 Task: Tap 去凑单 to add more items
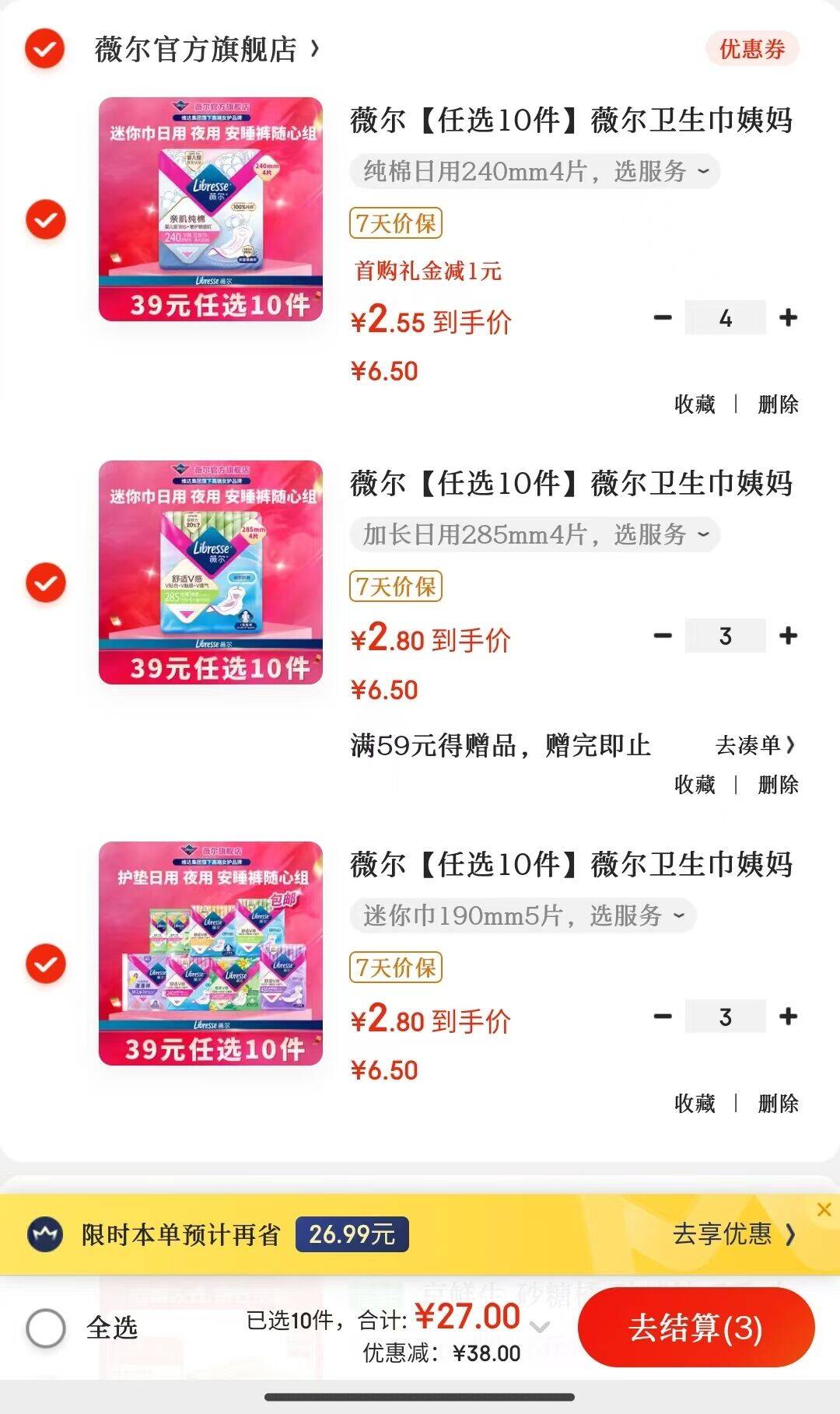click(754, 745)
